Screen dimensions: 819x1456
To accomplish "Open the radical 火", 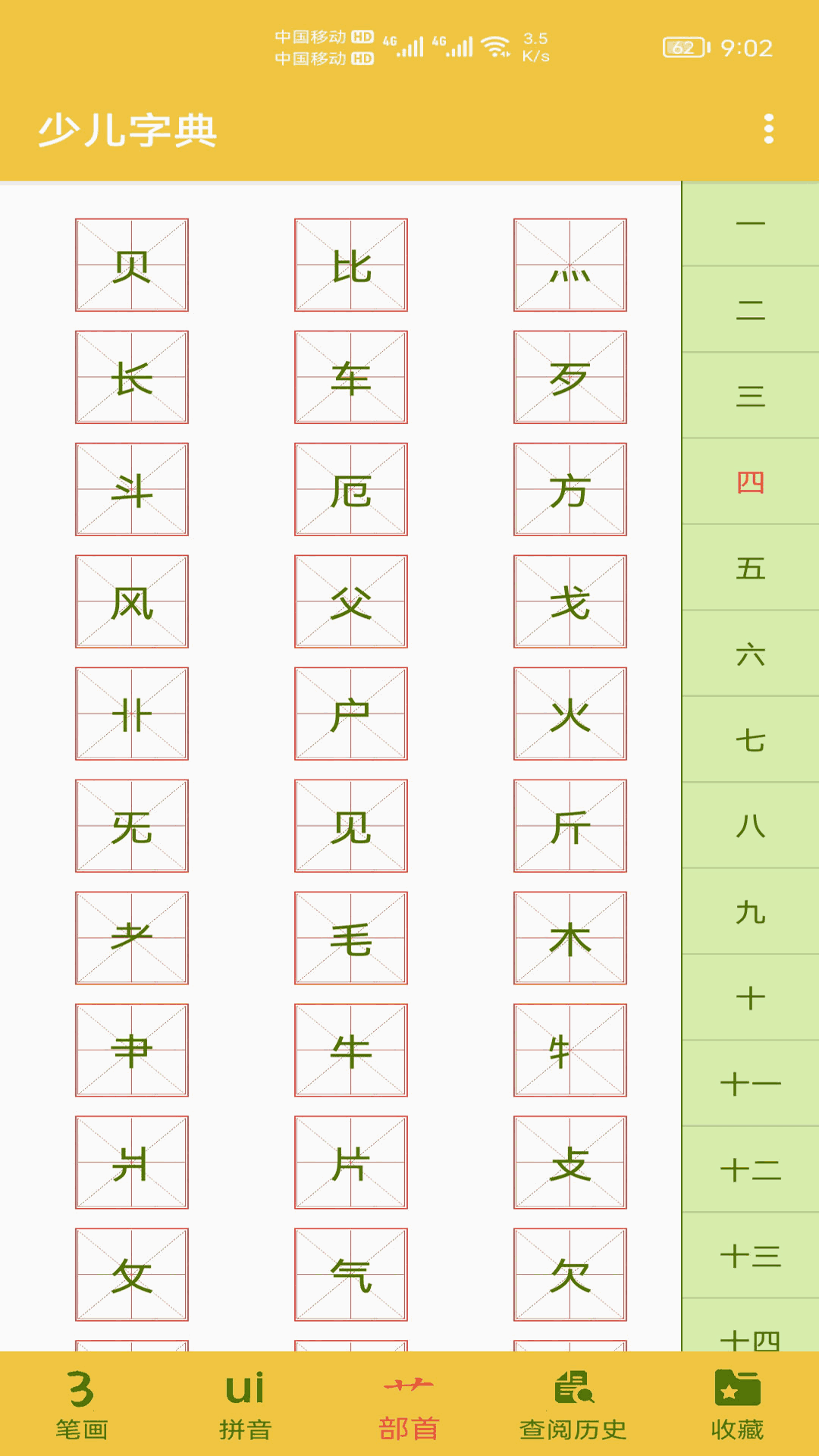I will 570,714.
